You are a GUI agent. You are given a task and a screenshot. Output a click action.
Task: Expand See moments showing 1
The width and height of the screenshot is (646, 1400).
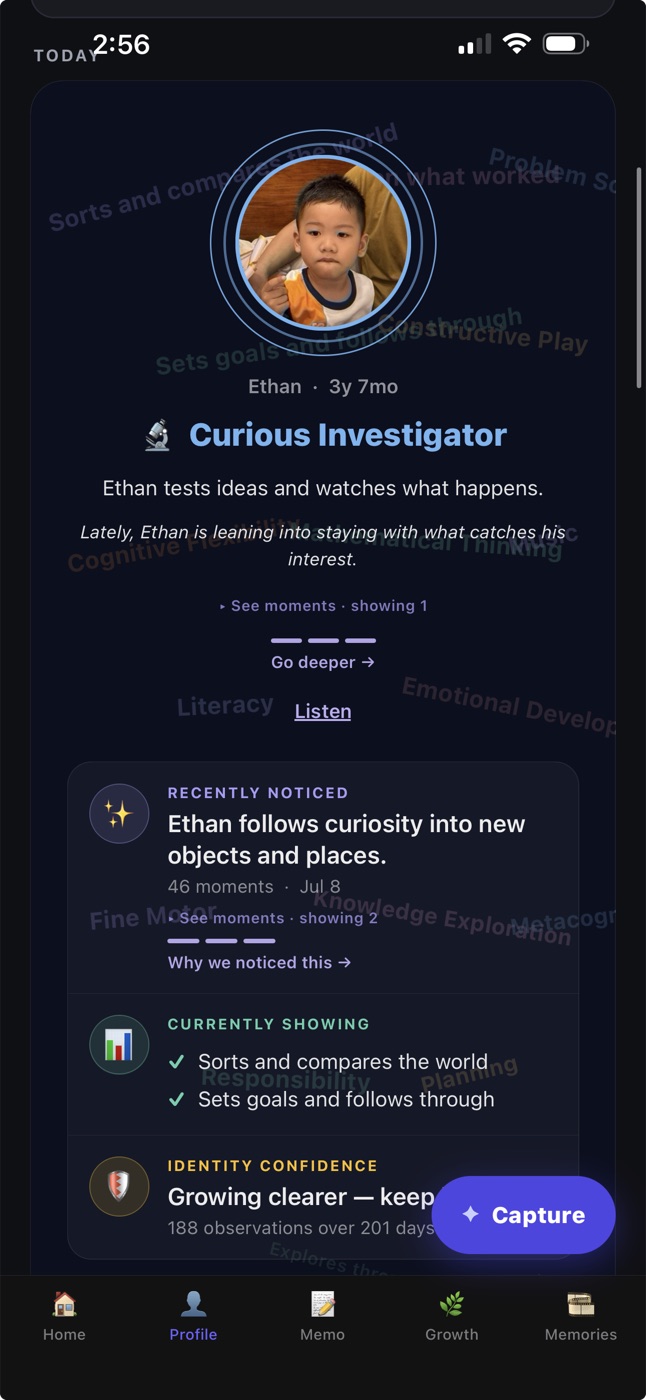click(323, 606)
